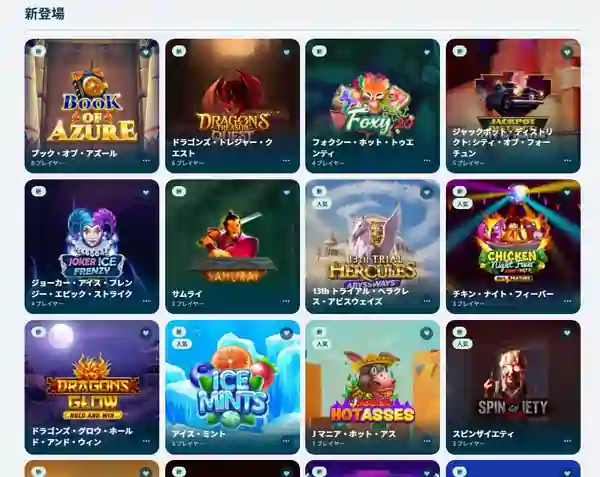Show the options menu on Dragons Glow
The image size is (600, 477).
tap(146, 440)
